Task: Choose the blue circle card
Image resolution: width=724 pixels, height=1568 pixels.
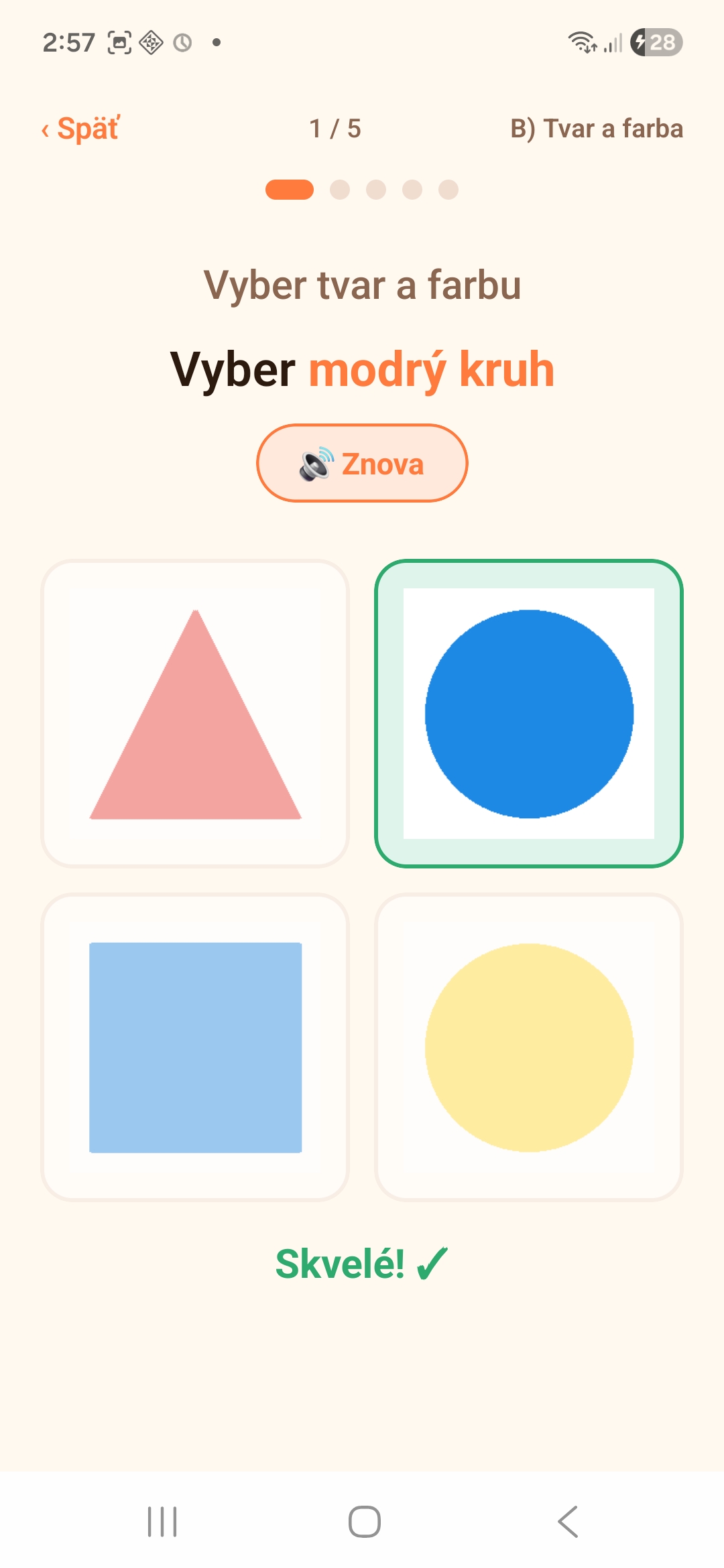Action: pyautogui.click(x=529, y=714)
